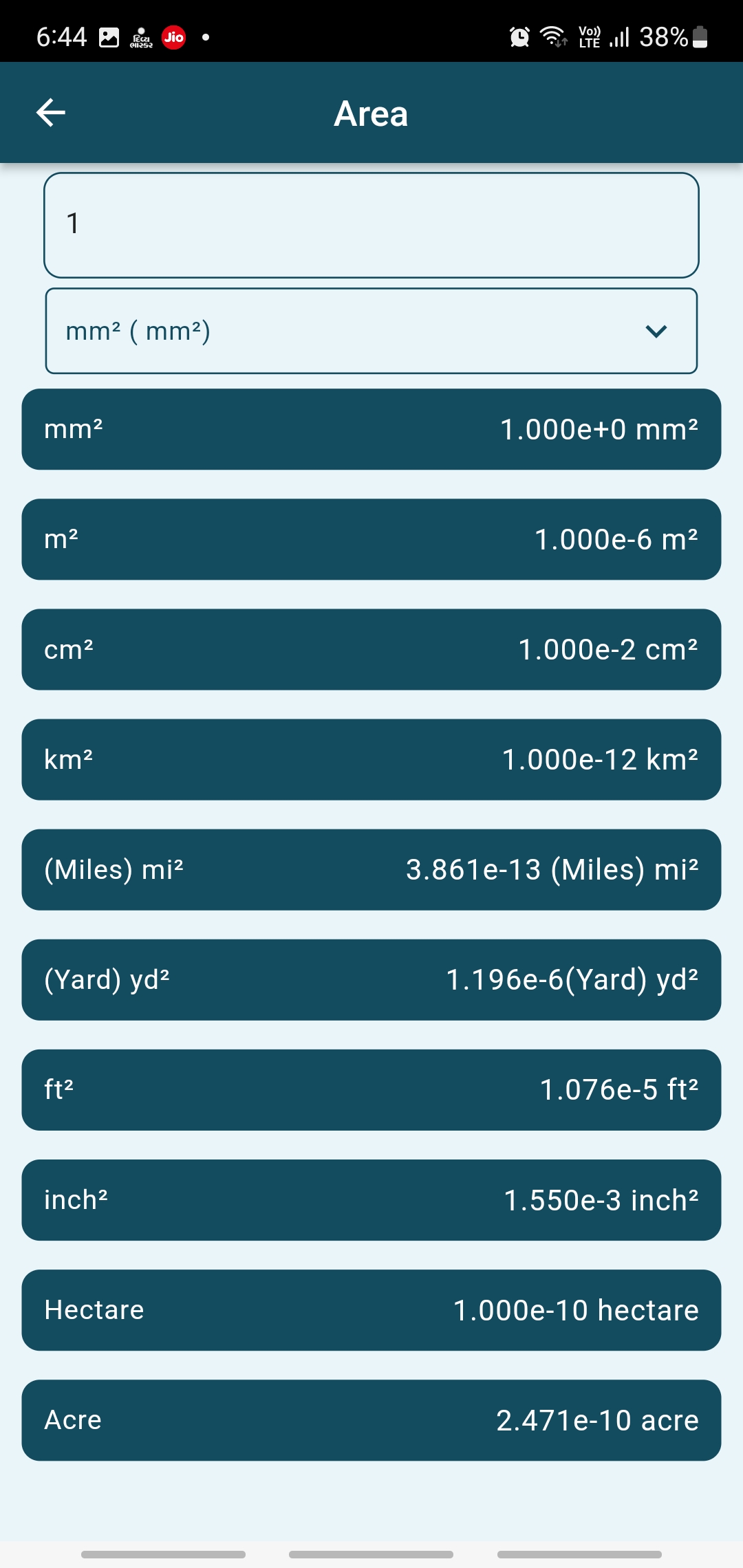The width and height of the screenshot is (743, 1568).
Task: Expand the mm² unit dropdown
Action: pos(371,331)
